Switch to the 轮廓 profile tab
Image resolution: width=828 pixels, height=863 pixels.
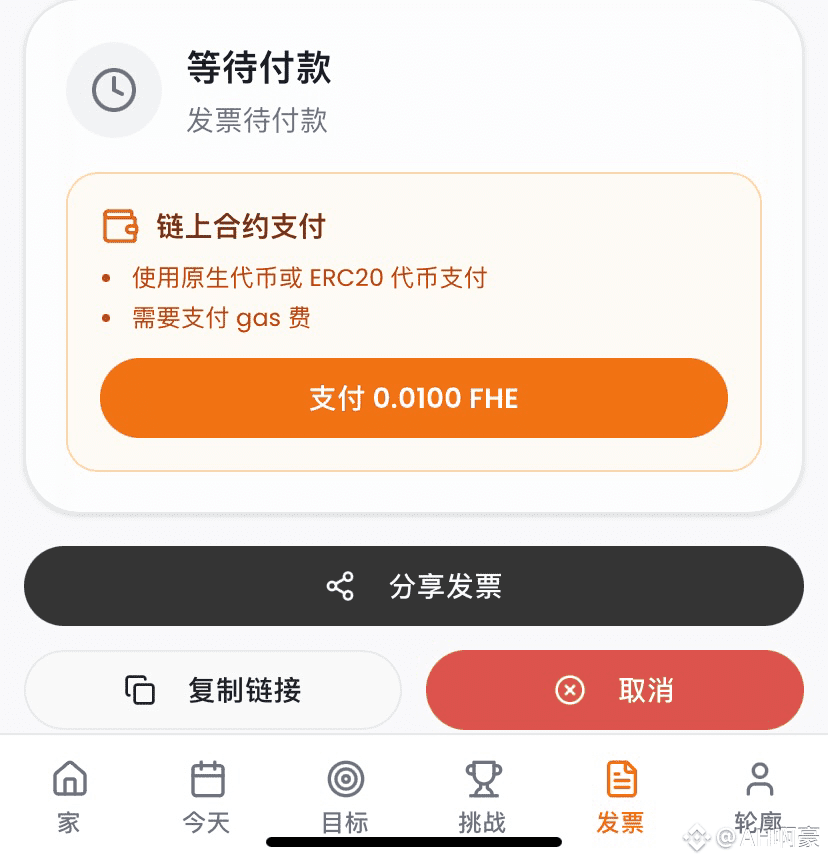tap(759, 796)
